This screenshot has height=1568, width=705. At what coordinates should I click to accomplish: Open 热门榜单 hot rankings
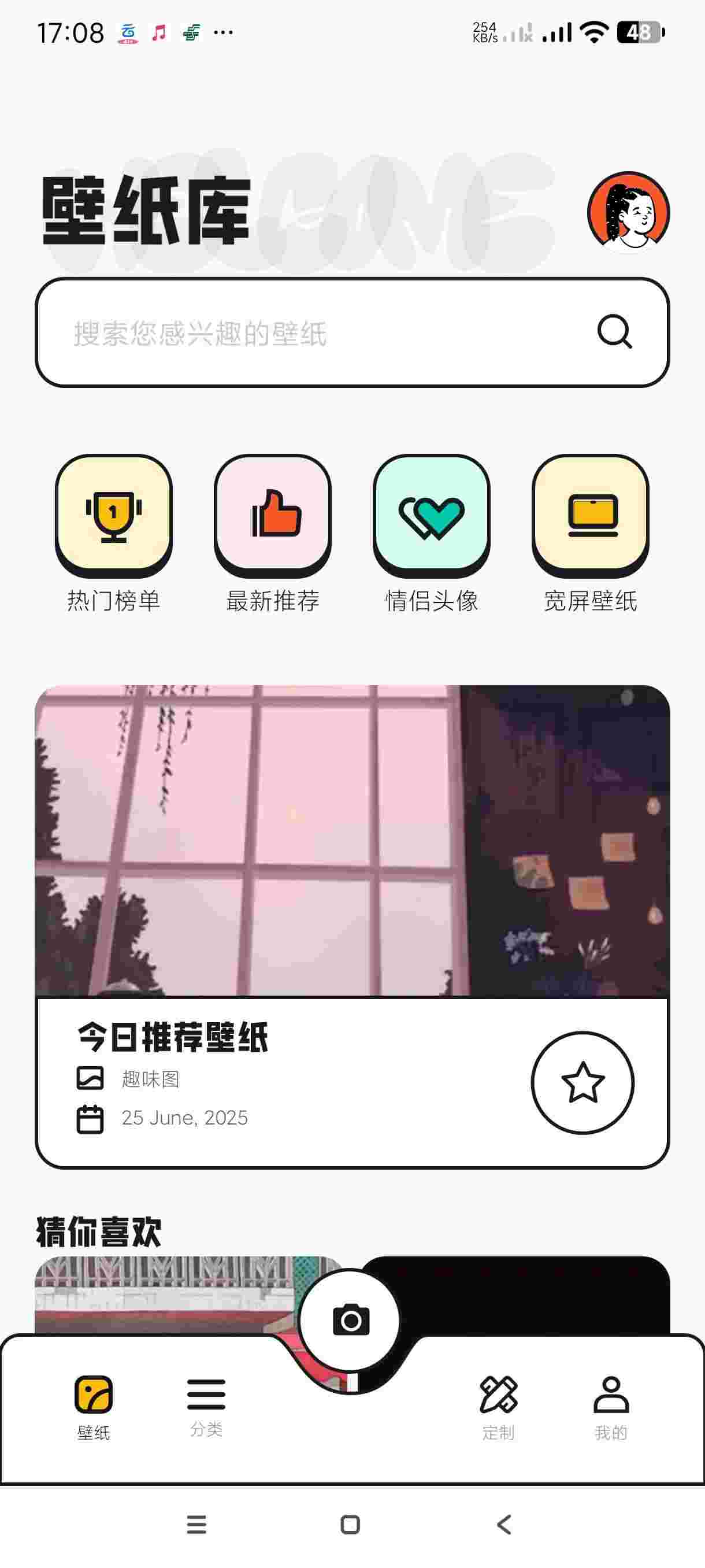click(114, 515)
